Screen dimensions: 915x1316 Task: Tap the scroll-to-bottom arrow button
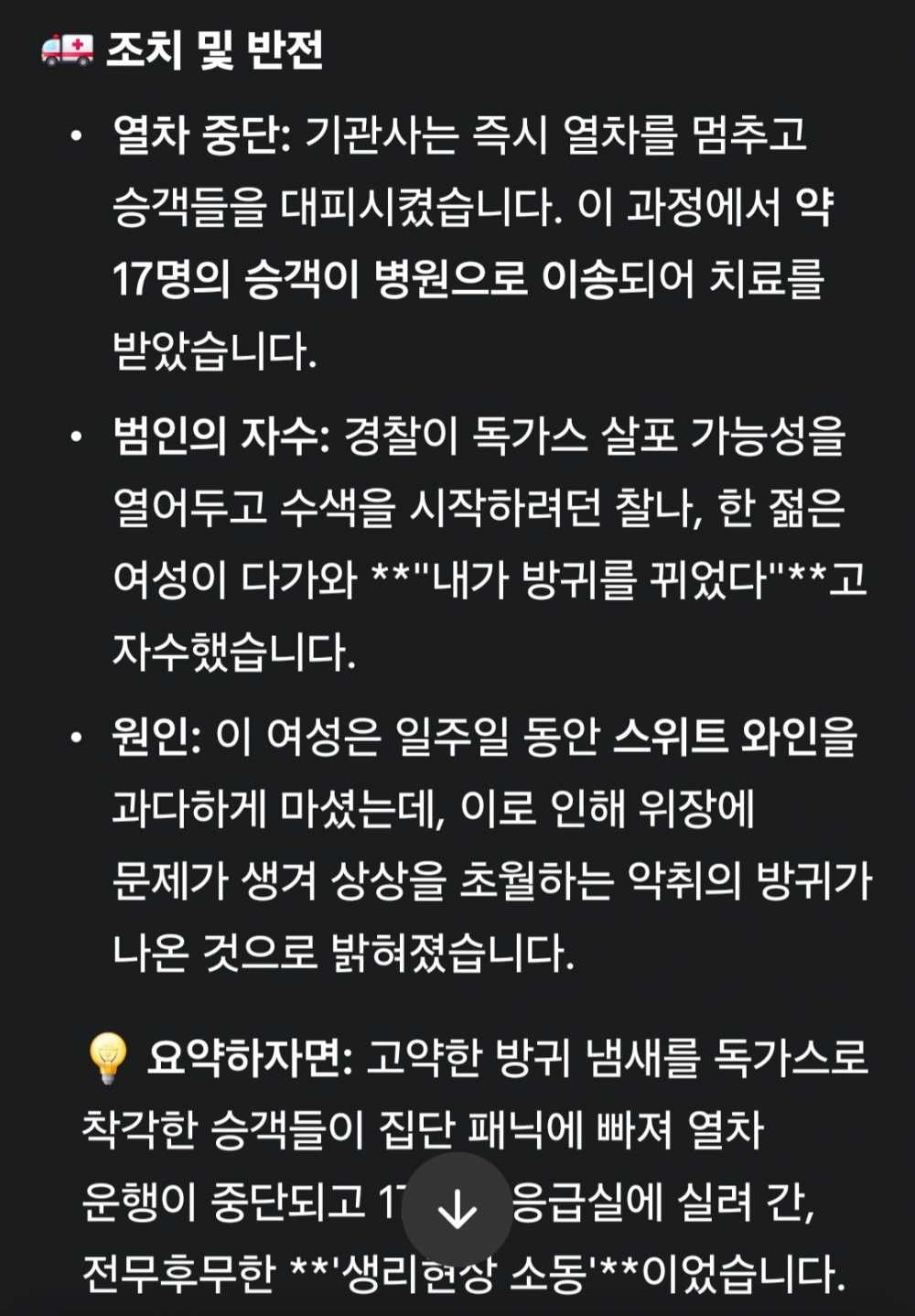click(457, 1209)
